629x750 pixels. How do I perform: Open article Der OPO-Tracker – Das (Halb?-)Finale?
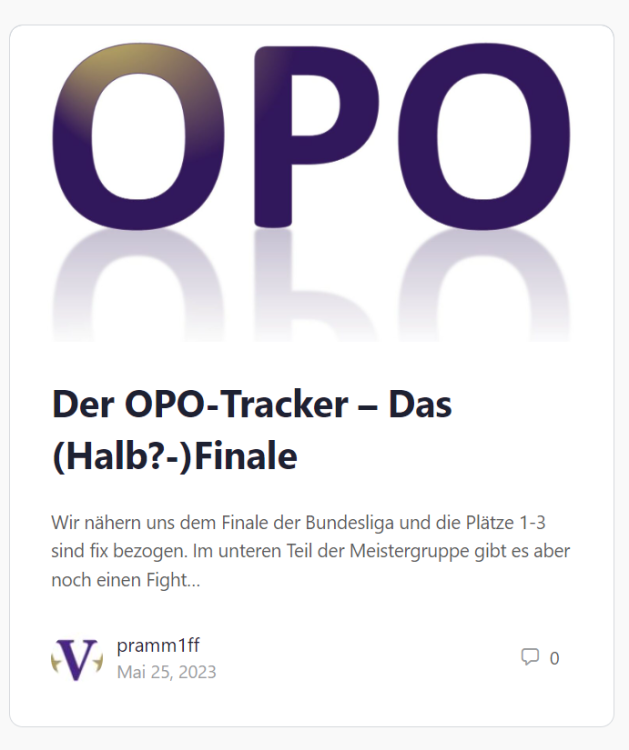251,430
